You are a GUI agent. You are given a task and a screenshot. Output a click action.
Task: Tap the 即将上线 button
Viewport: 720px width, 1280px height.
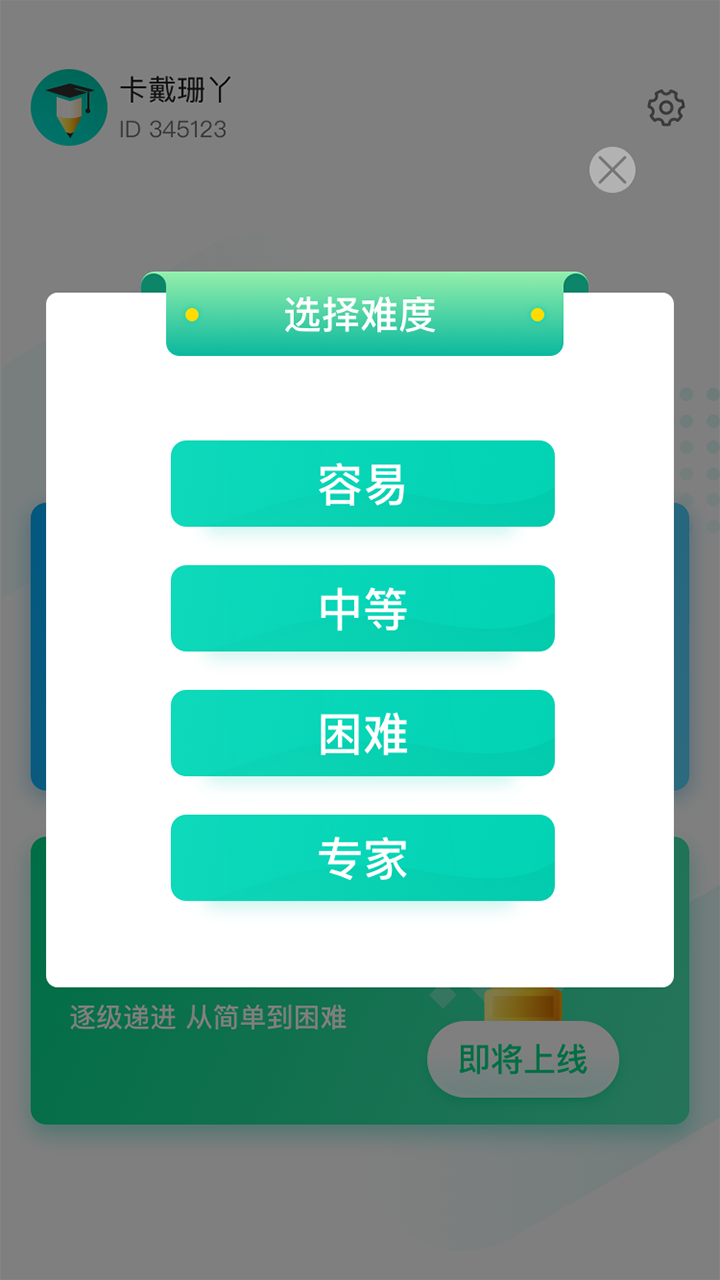(522, 1060)
